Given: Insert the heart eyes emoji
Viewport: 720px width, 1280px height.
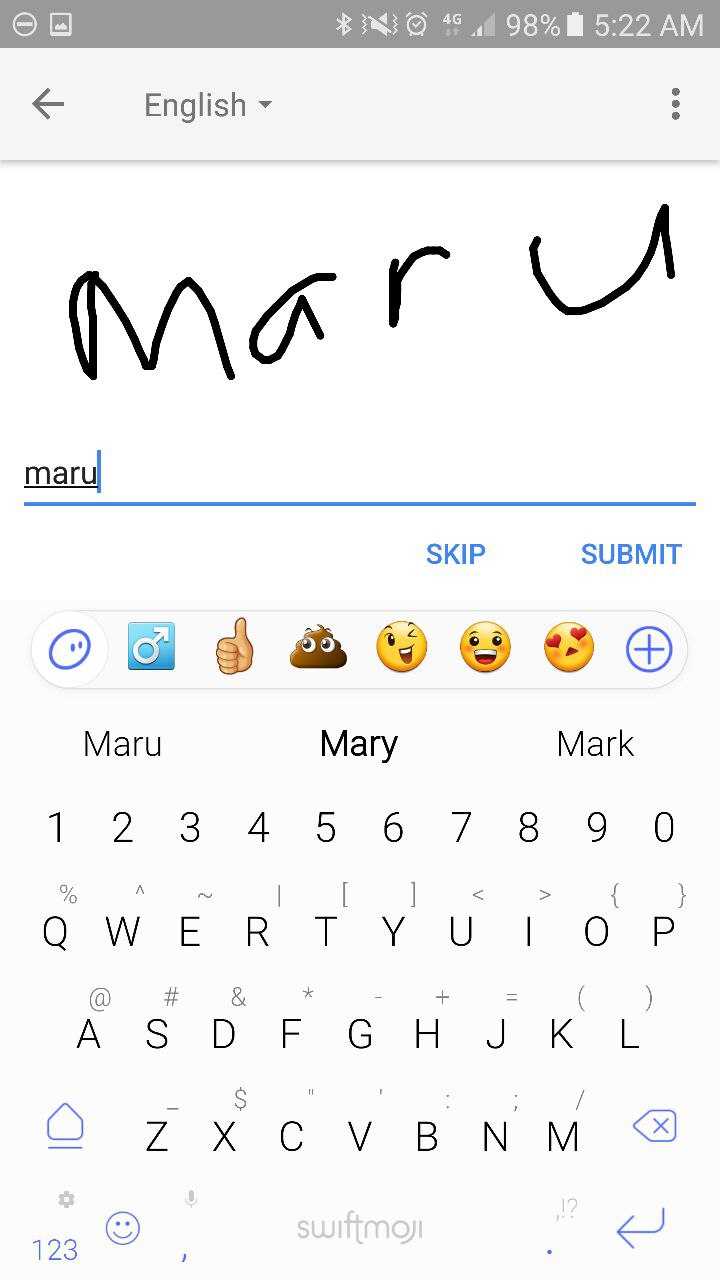Looking at the screenshot, I should click(569, 648).
